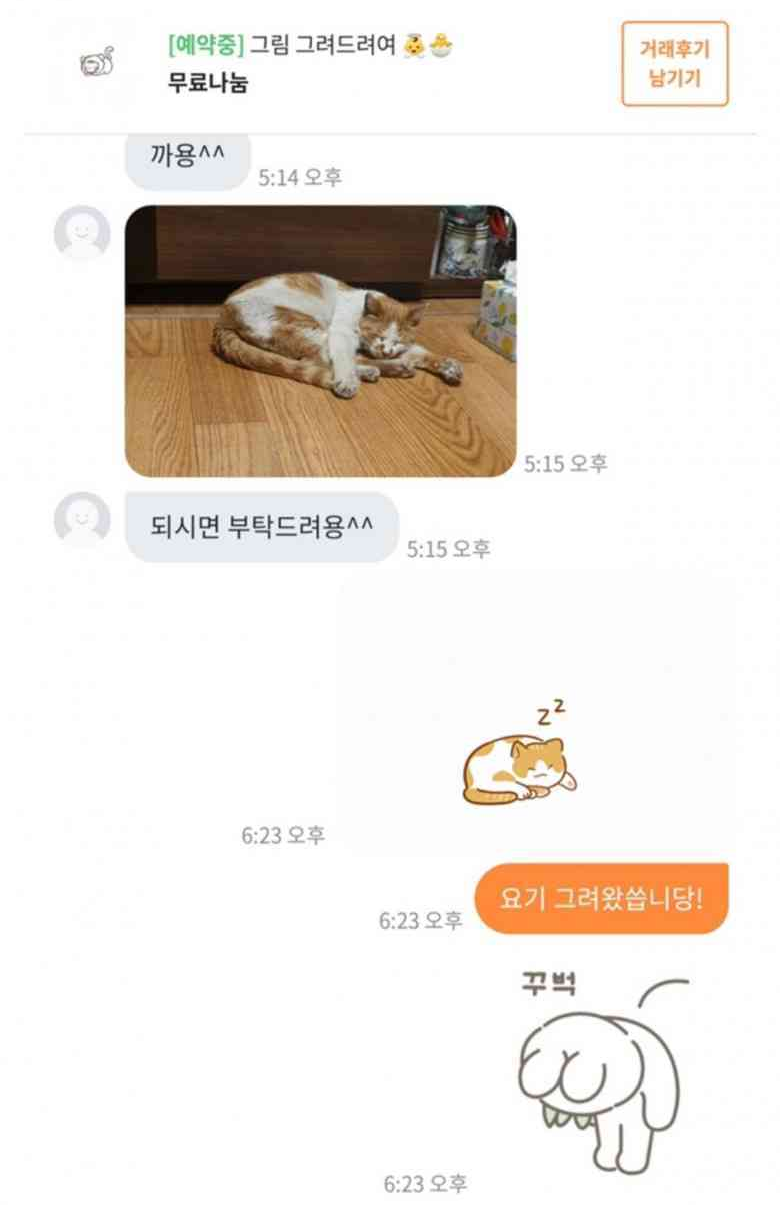This screenshot has height=1205, width=780.
Task: Tap the profile avatar next to the cat photo
Action: coord(81,233)
